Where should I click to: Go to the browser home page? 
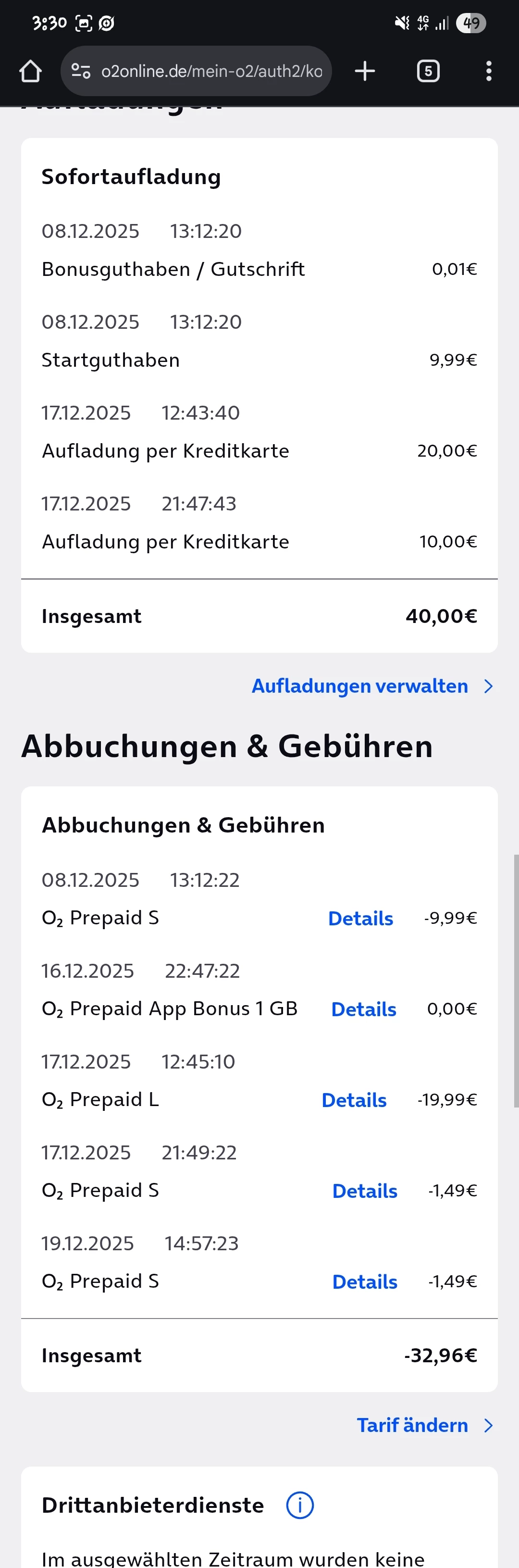30,71
